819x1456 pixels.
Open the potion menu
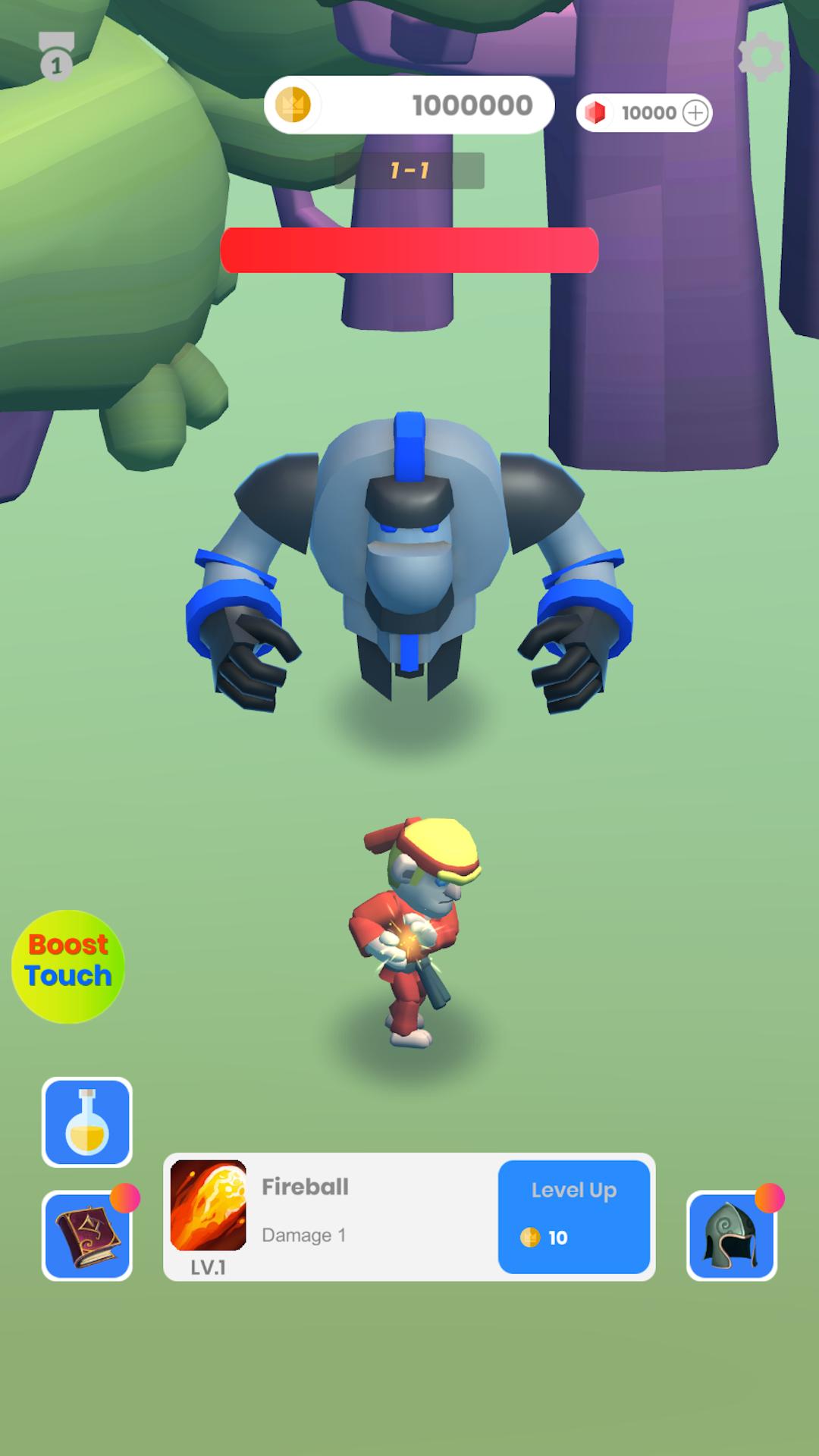point(87,1122)
